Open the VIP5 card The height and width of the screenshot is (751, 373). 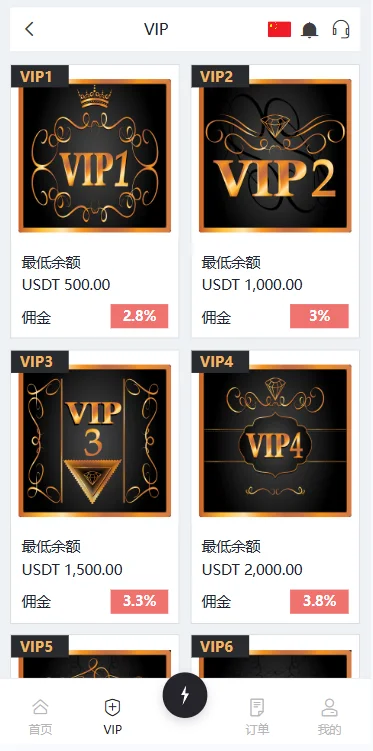click(x=95, y=657)
